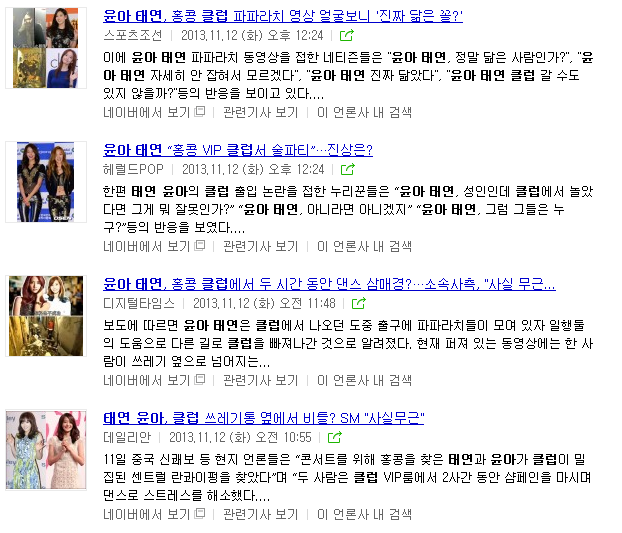Share the 데일리안 article via green icon
Viewport: 622px width, 533px height.
point(333,437)
